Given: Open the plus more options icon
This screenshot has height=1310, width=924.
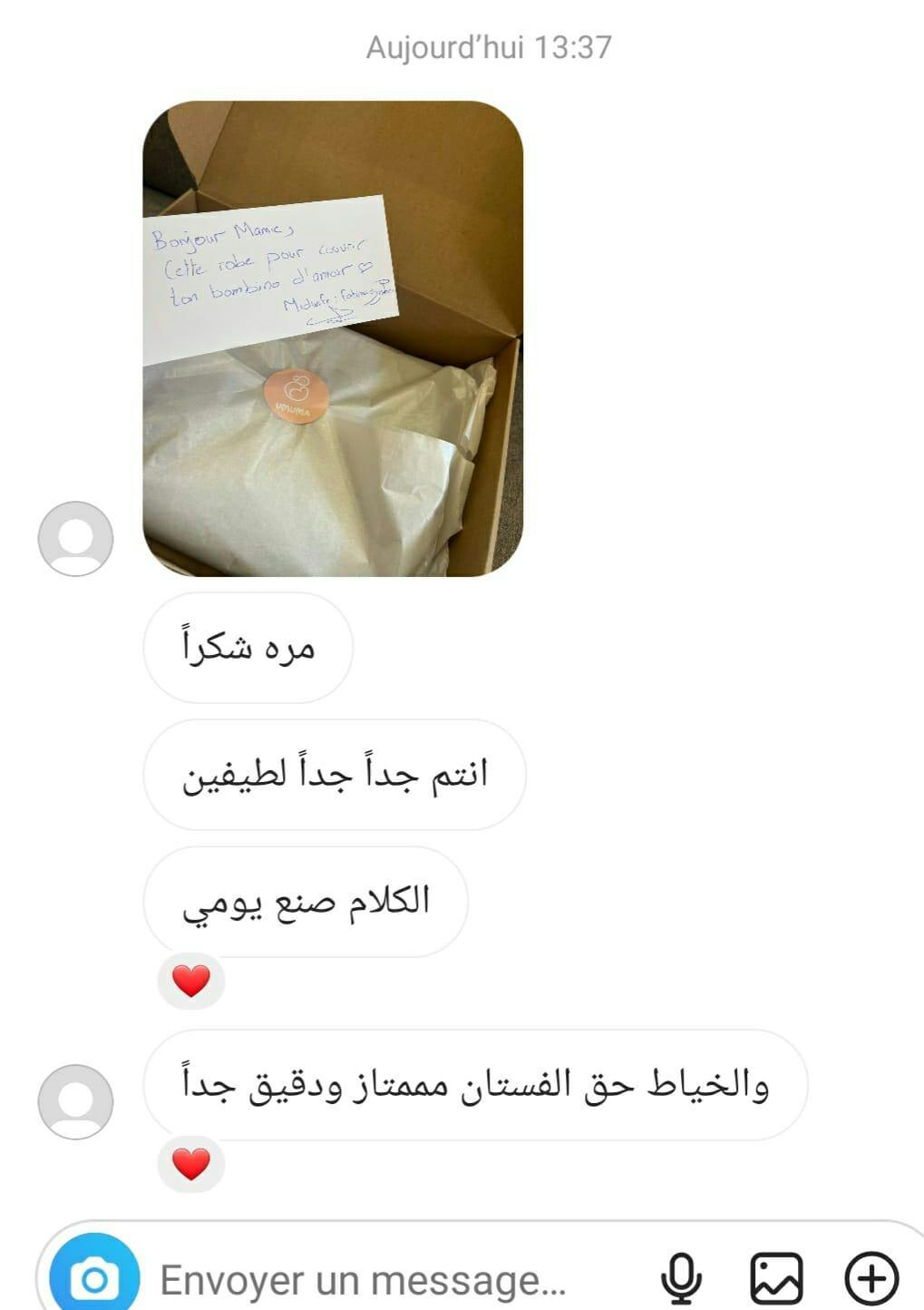Looking at the screenshot, I should tap(871, 1279).
